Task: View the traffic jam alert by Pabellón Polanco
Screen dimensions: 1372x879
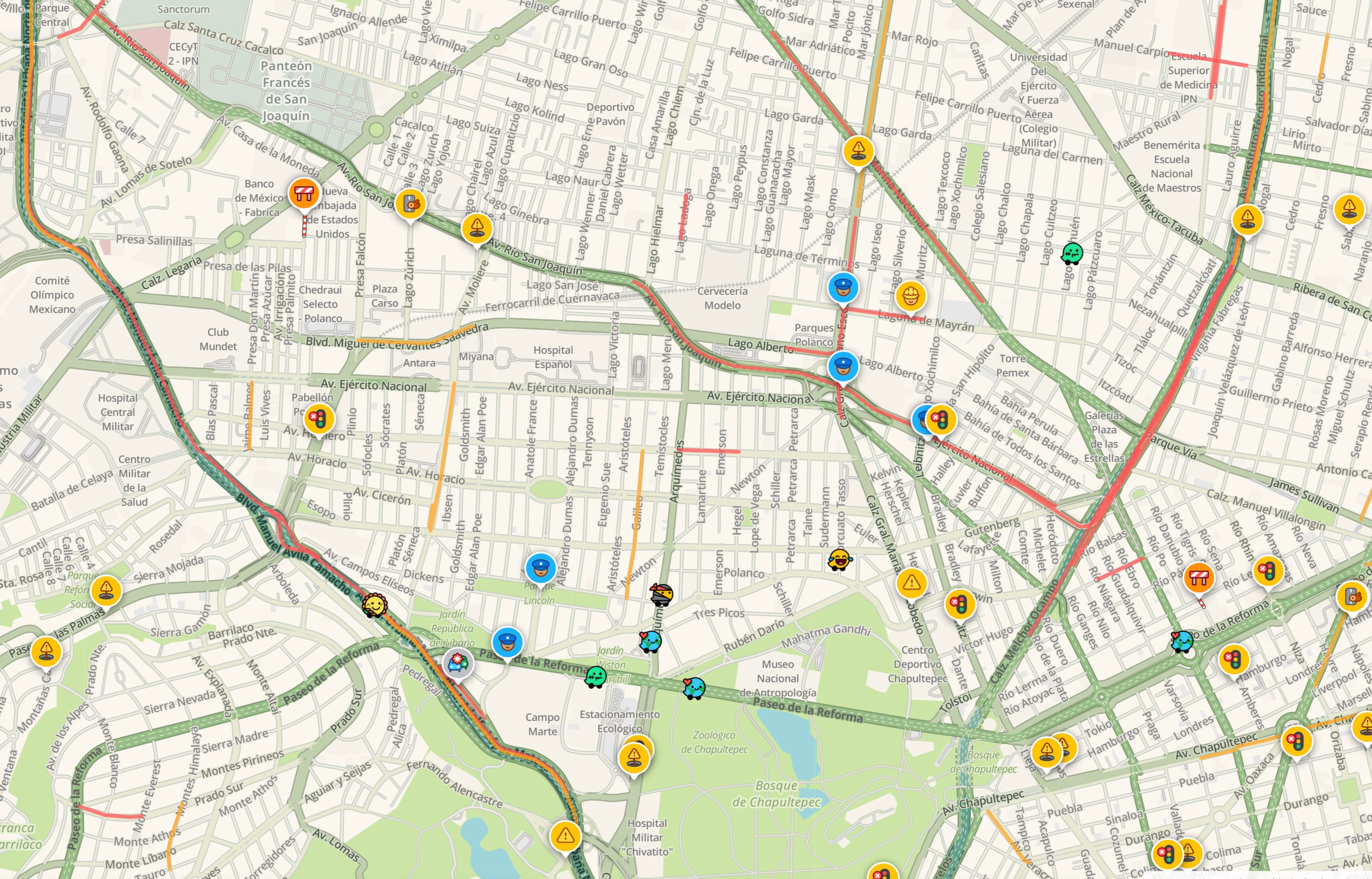Action: (319, 419)
